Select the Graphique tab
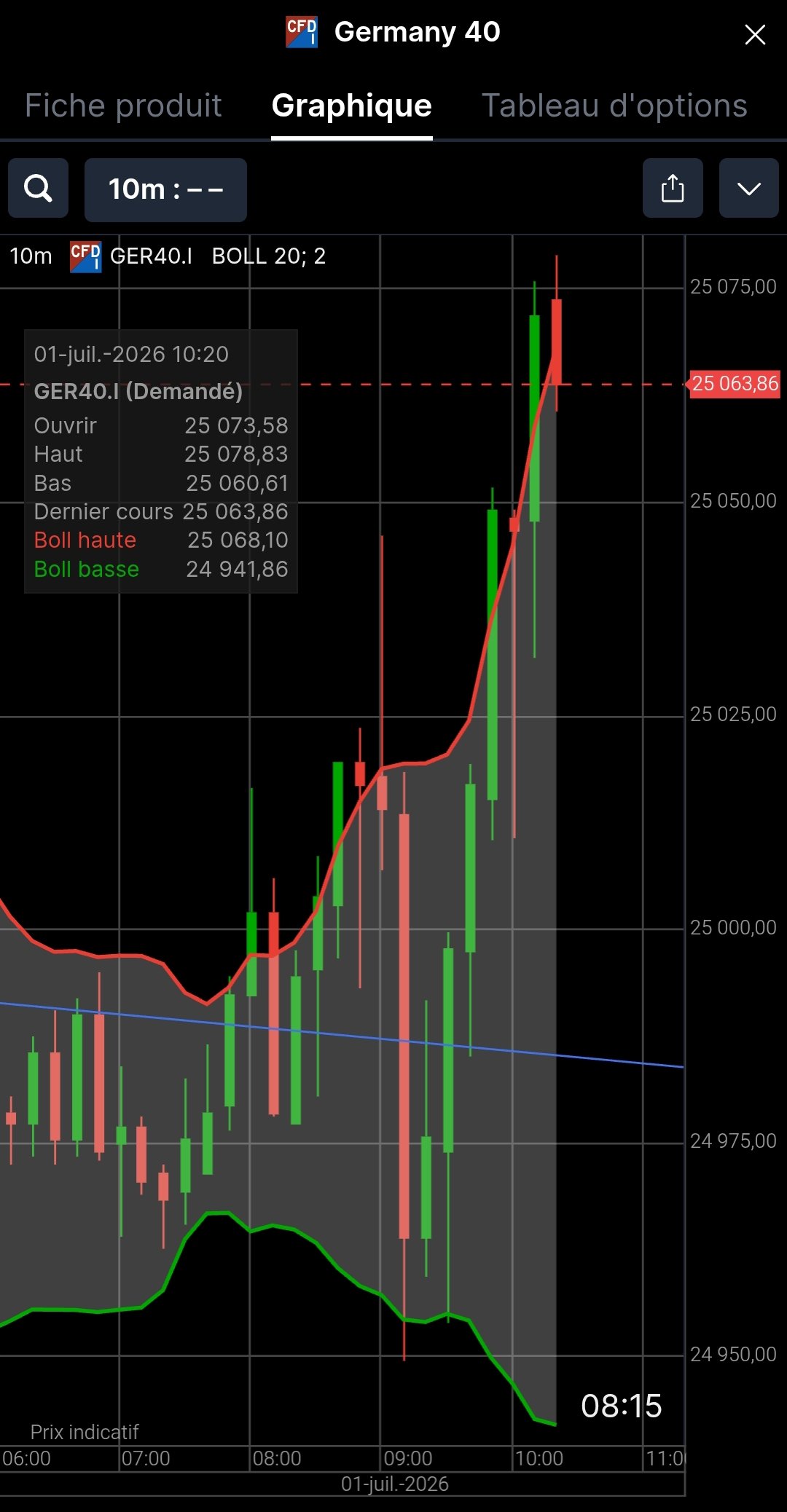This screenshot has height=1512, width=787. [352, 106]
